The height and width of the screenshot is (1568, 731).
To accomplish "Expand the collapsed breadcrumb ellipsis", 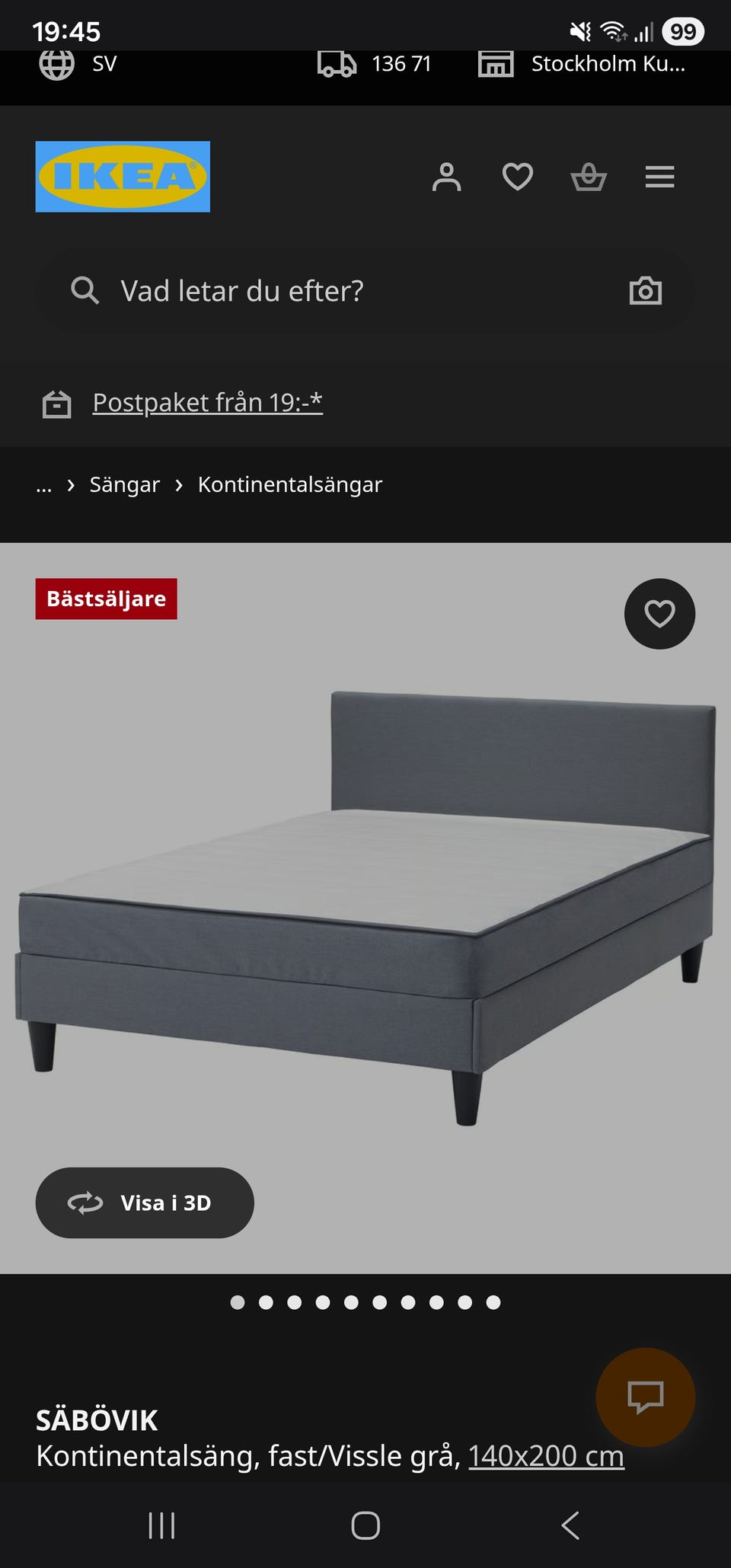I will [x=43, y=484].
